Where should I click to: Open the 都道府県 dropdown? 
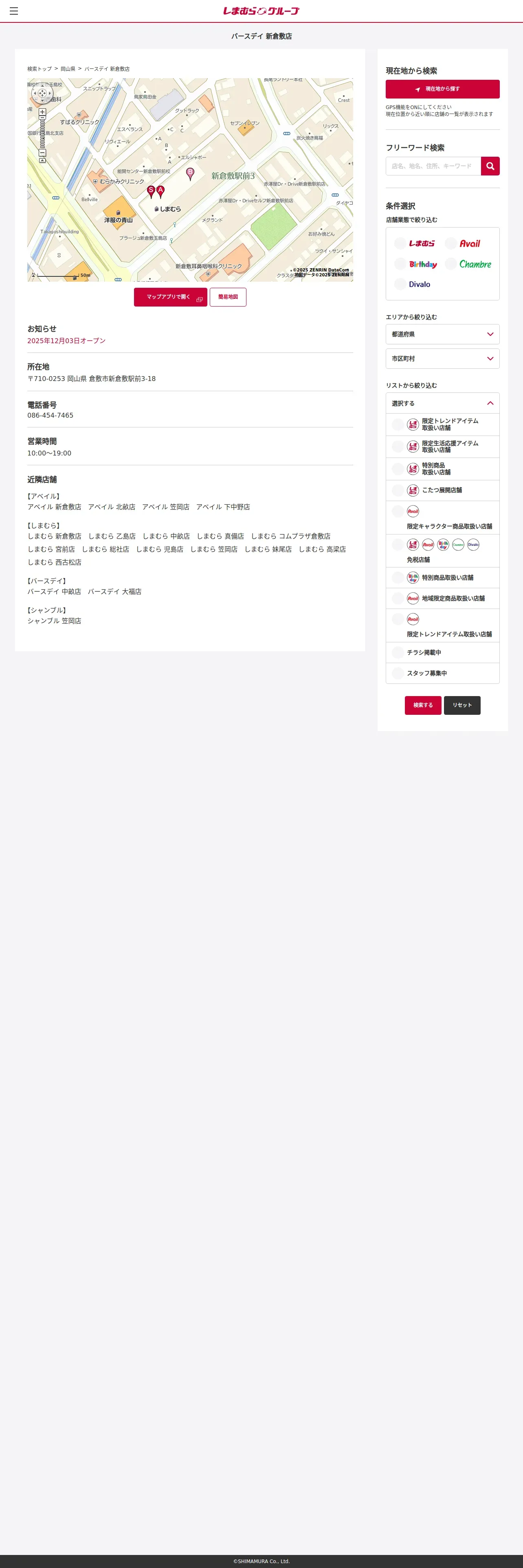(x=442, y=334)
